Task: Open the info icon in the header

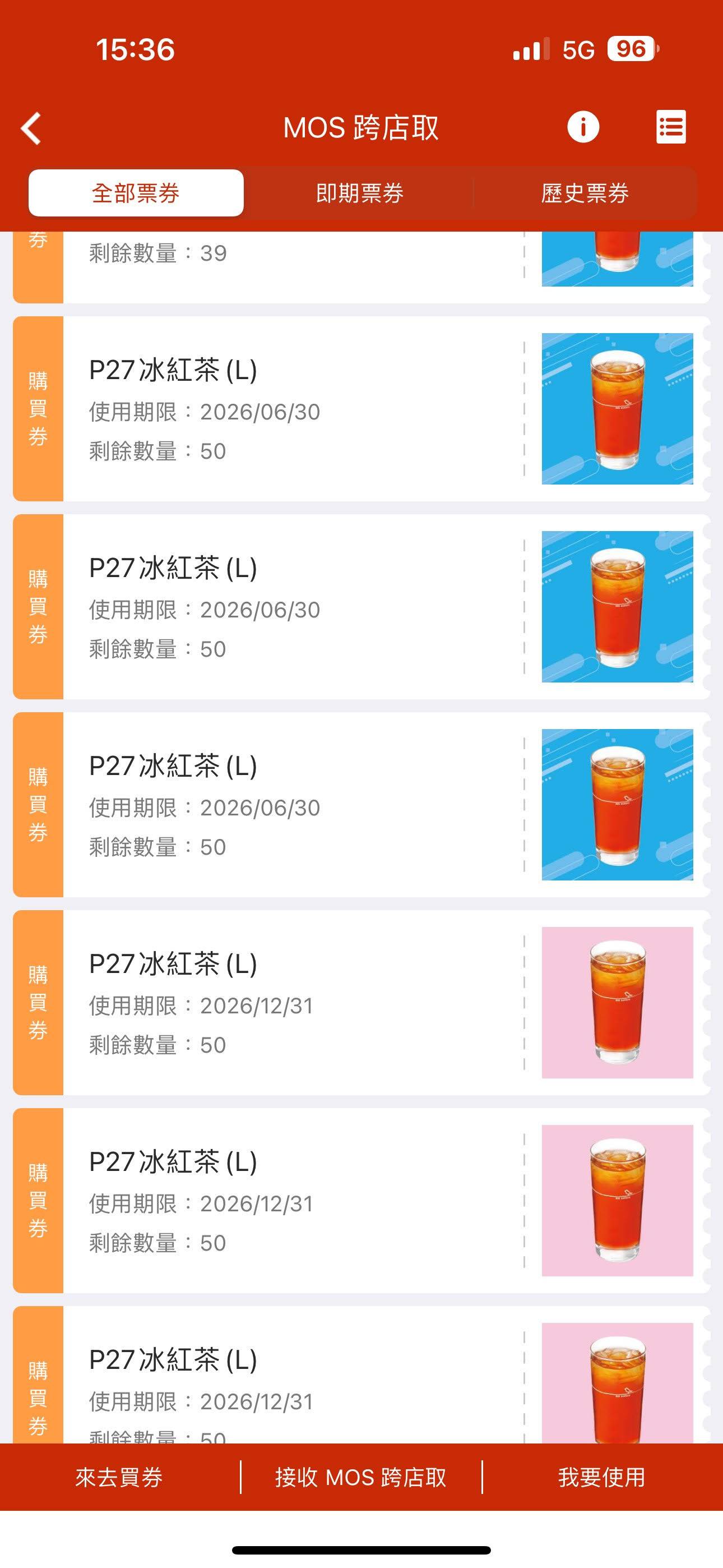Action: [x=583, y=127]
